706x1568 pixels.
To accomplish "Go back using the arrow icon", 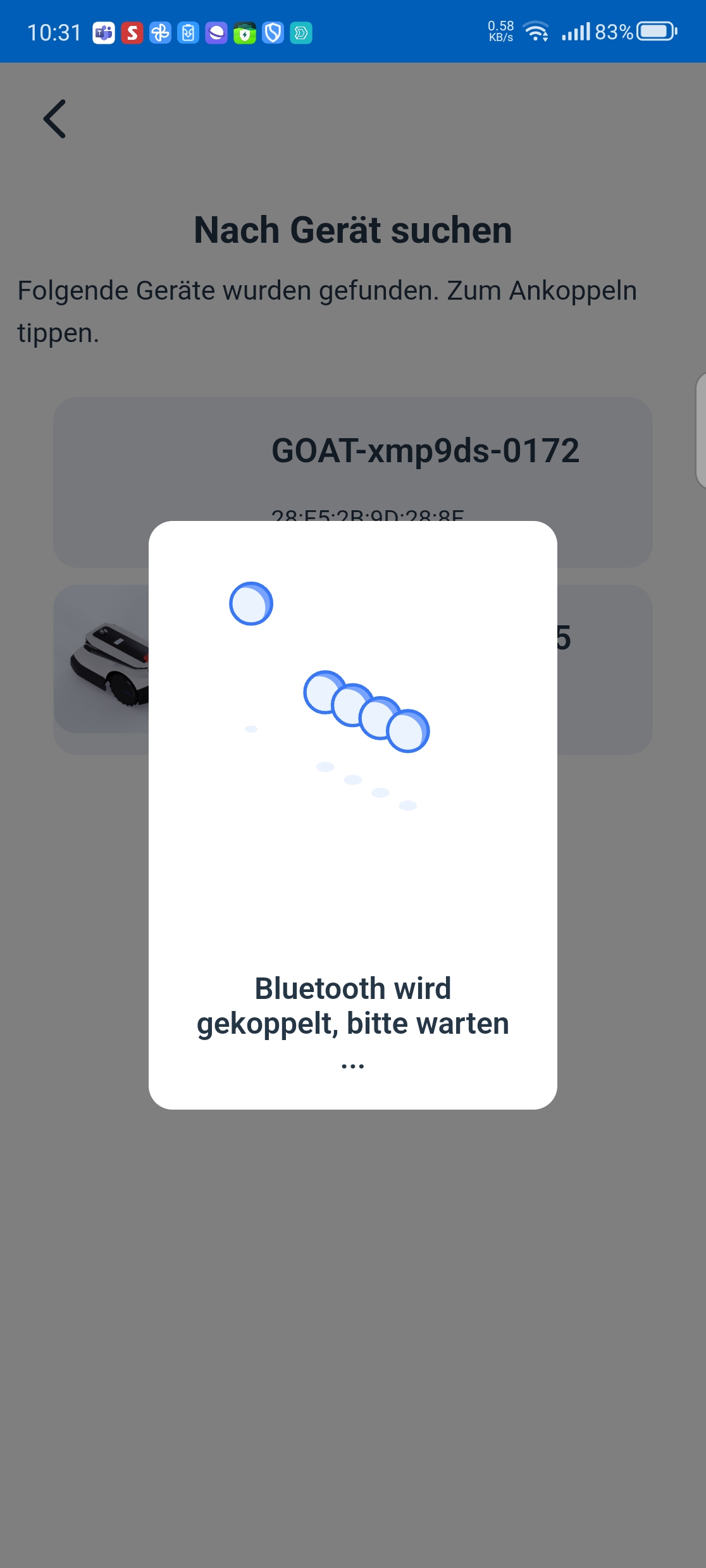I will click(54, 119).
